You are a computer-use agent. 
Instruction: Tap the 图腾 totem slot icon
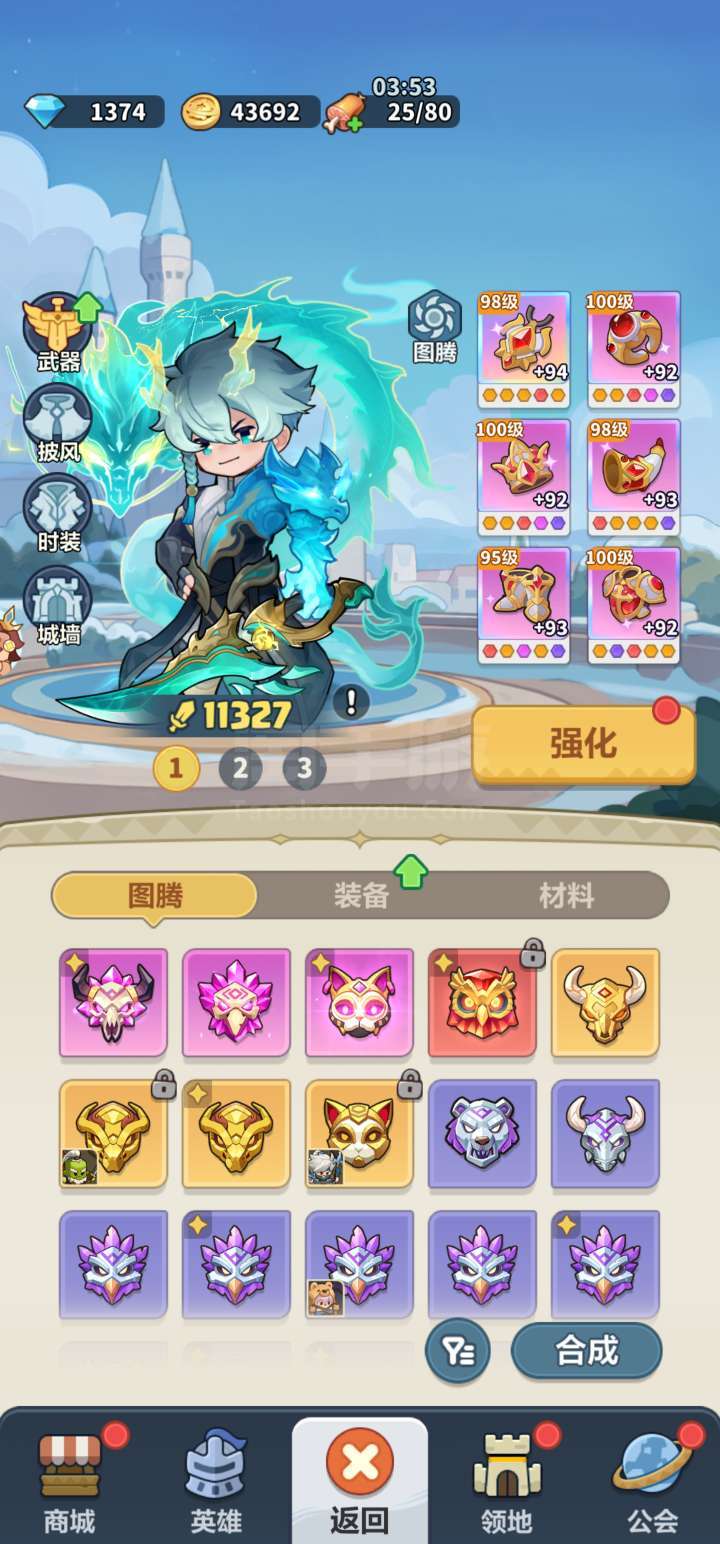(x=435, y=326)
